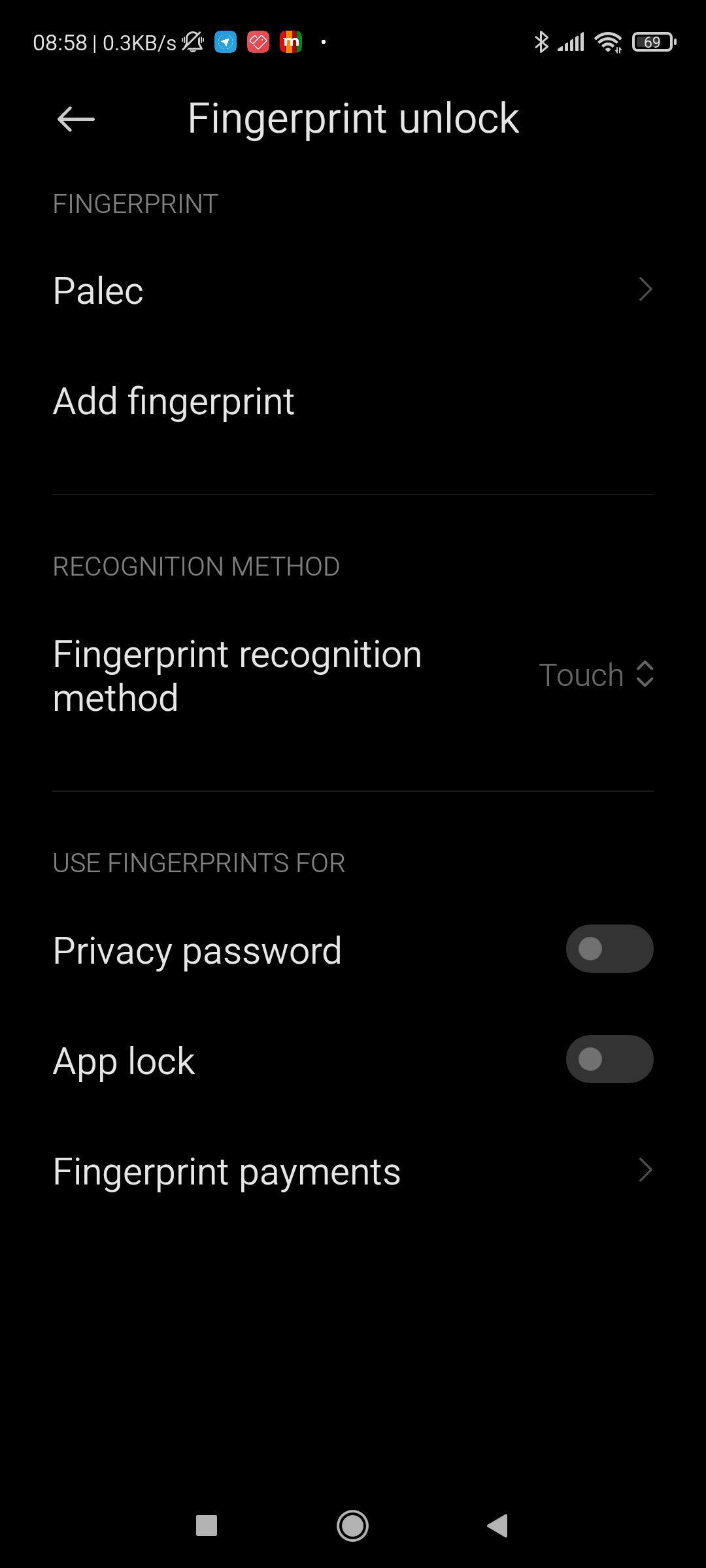Add a new fingerprint
Viewport: 706px width, 1568px height.
click(353, 401)
